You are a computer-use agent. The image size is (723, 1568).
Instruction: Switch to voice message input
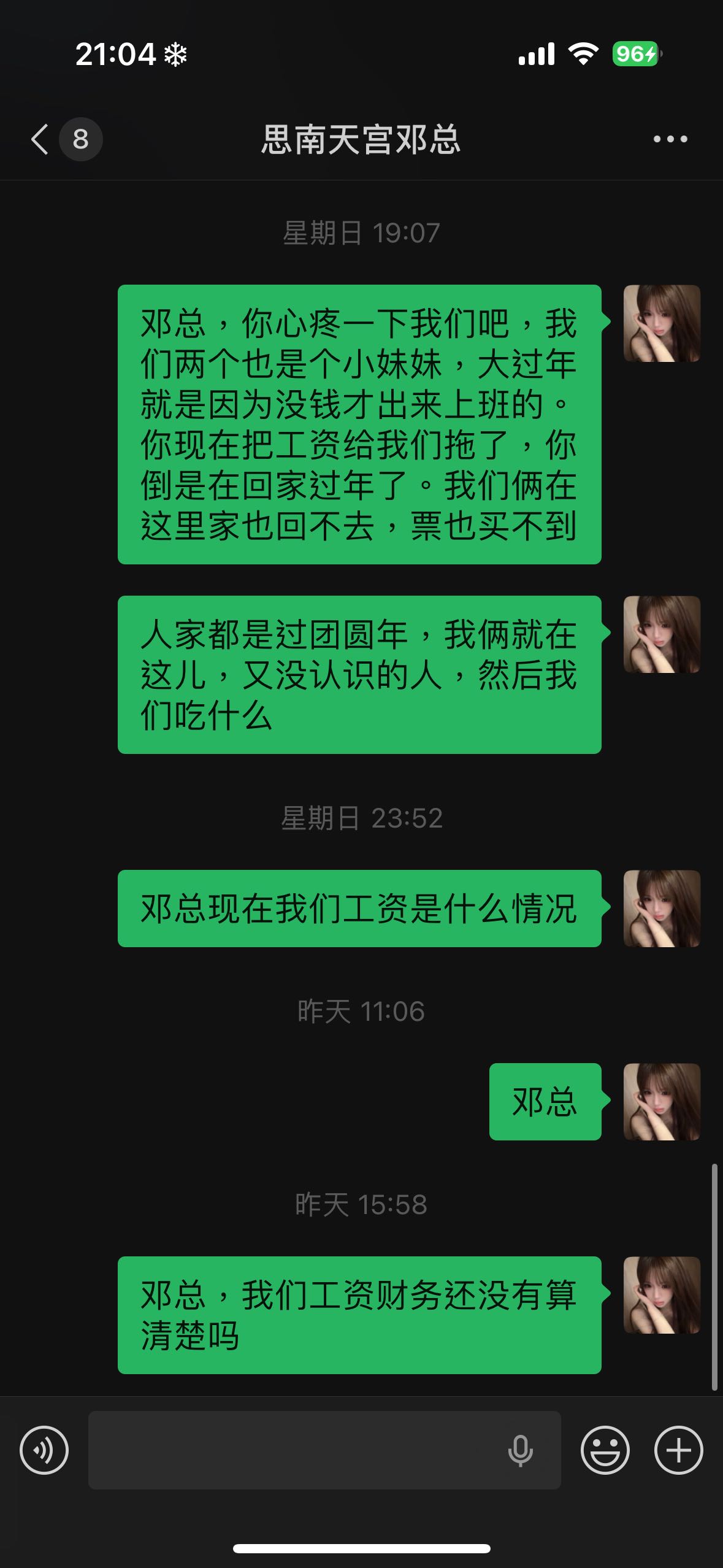coord(44,1450)
